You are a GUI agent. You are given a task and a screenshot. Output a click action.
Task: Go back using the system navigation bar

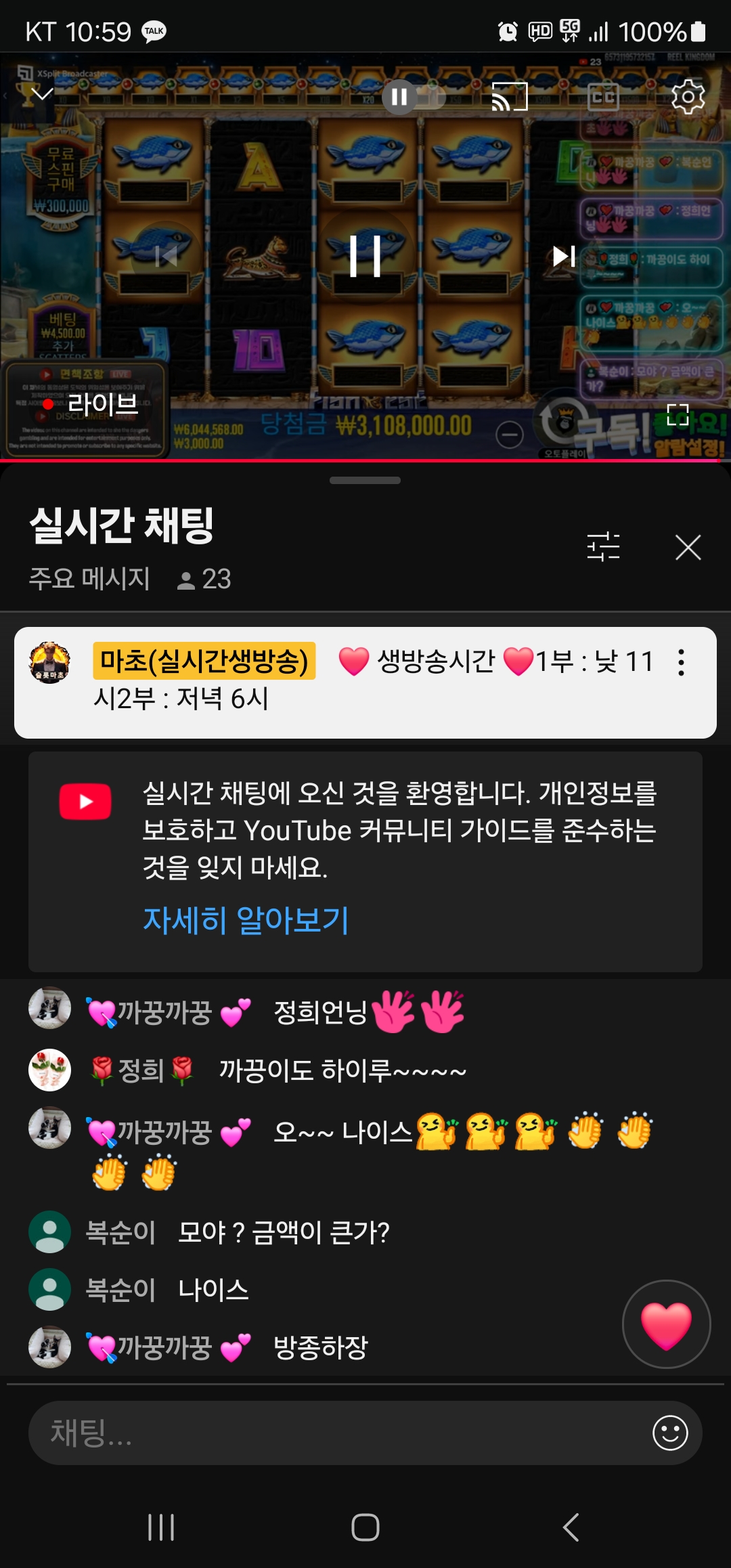(571, 1527)
